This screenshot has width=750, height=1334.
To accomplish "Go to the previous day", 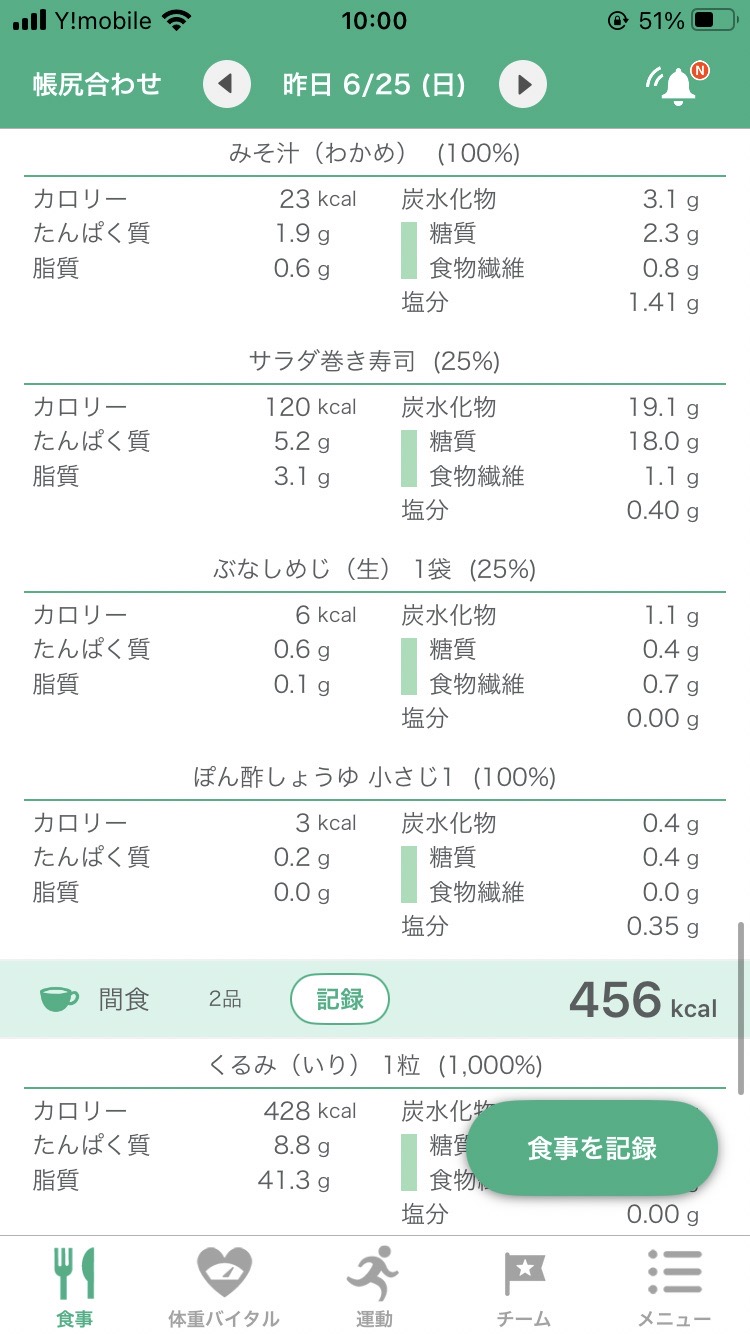I will tap(227, 84).
